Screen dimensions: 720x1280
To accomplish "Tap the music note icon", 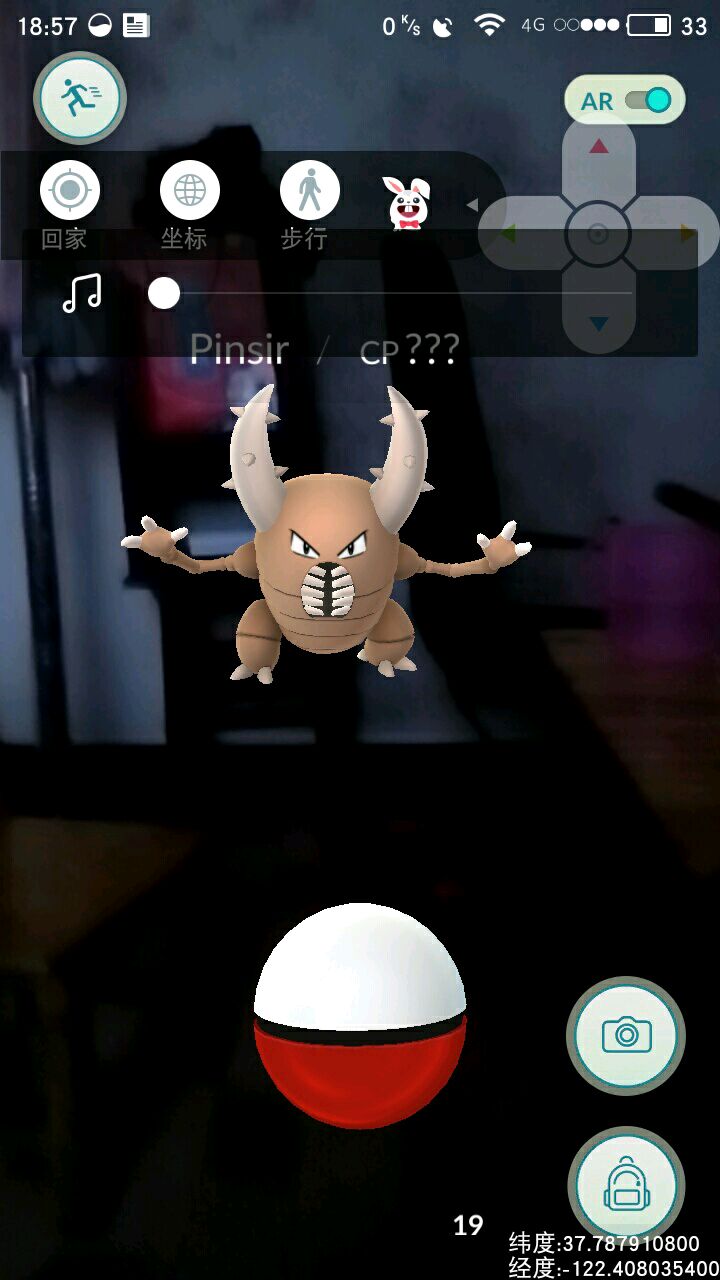I will click(x=82, y=293).
